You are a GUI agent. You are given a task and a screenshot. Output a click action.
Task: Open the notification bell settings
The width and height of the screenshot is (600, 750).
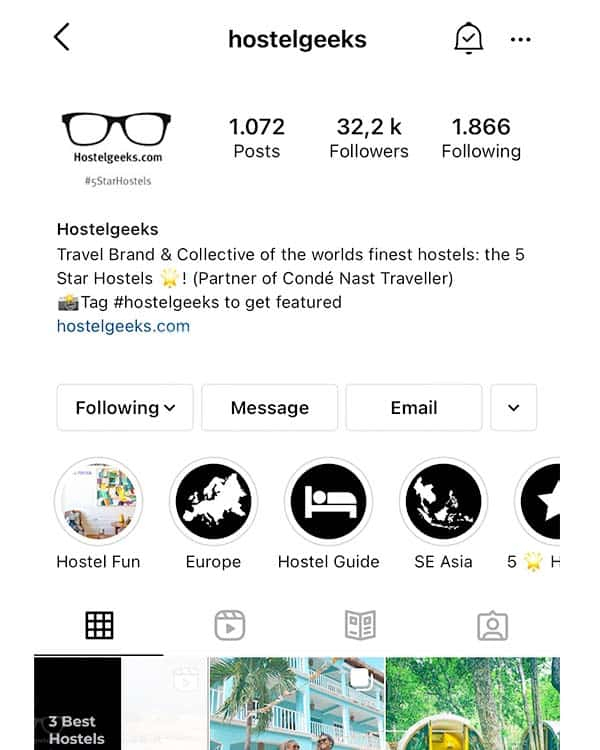click(x=468, y=39)
